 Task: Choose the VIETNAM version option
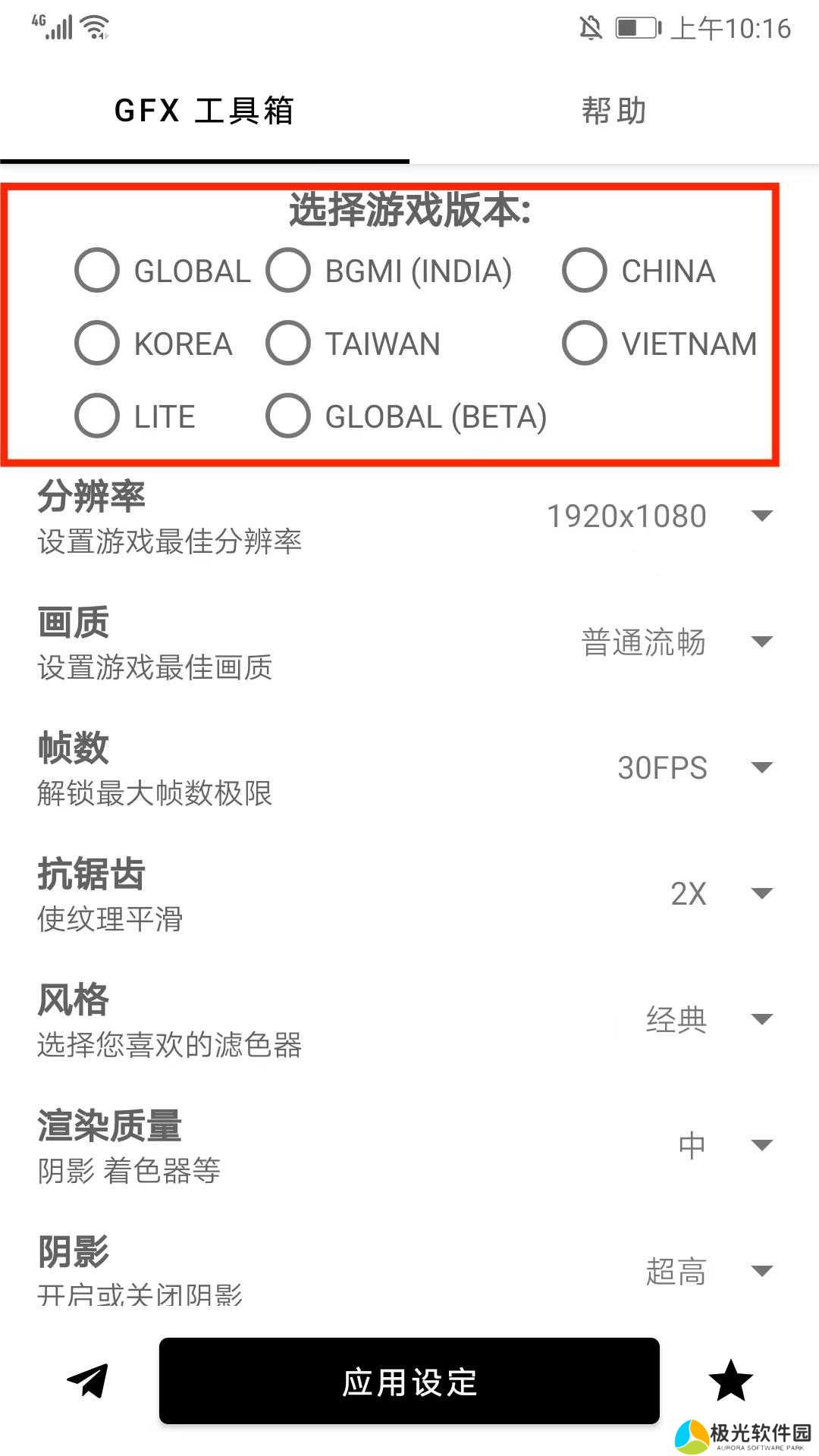[585, 344]
